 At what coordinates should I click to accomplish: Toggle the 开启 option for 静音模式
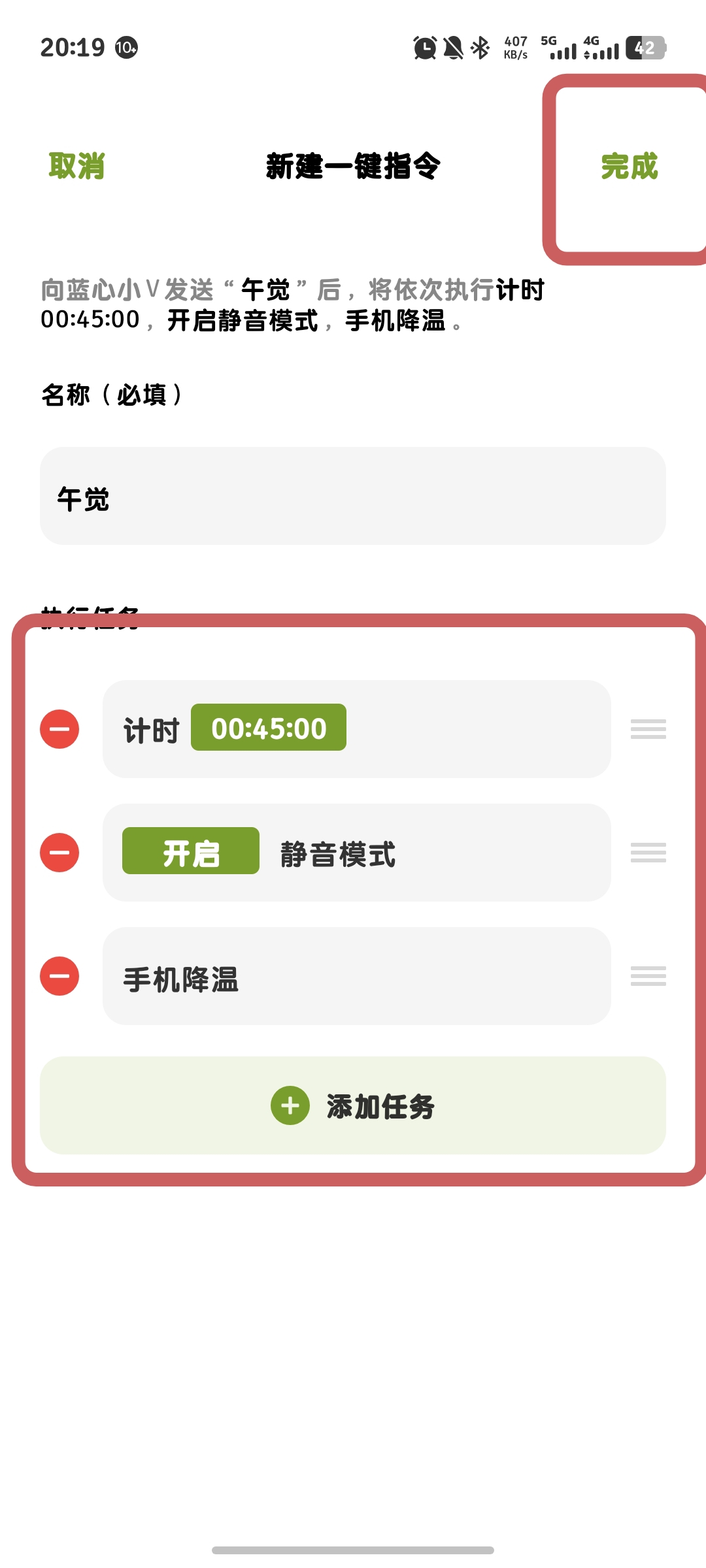191,851
